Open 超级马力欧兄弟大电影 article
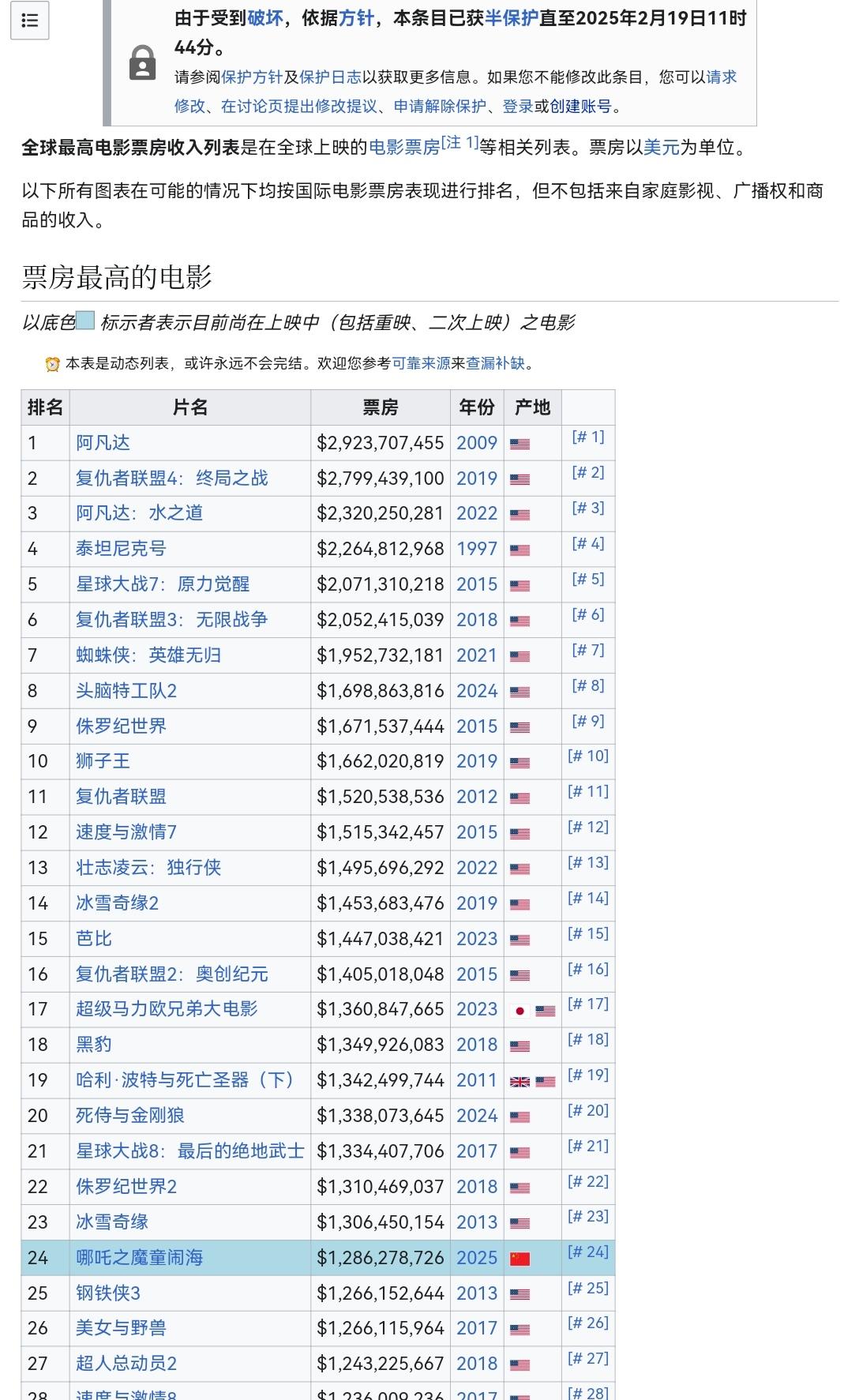Image resolution: width=859 pixels, height=1400 pixels. 167,1009
